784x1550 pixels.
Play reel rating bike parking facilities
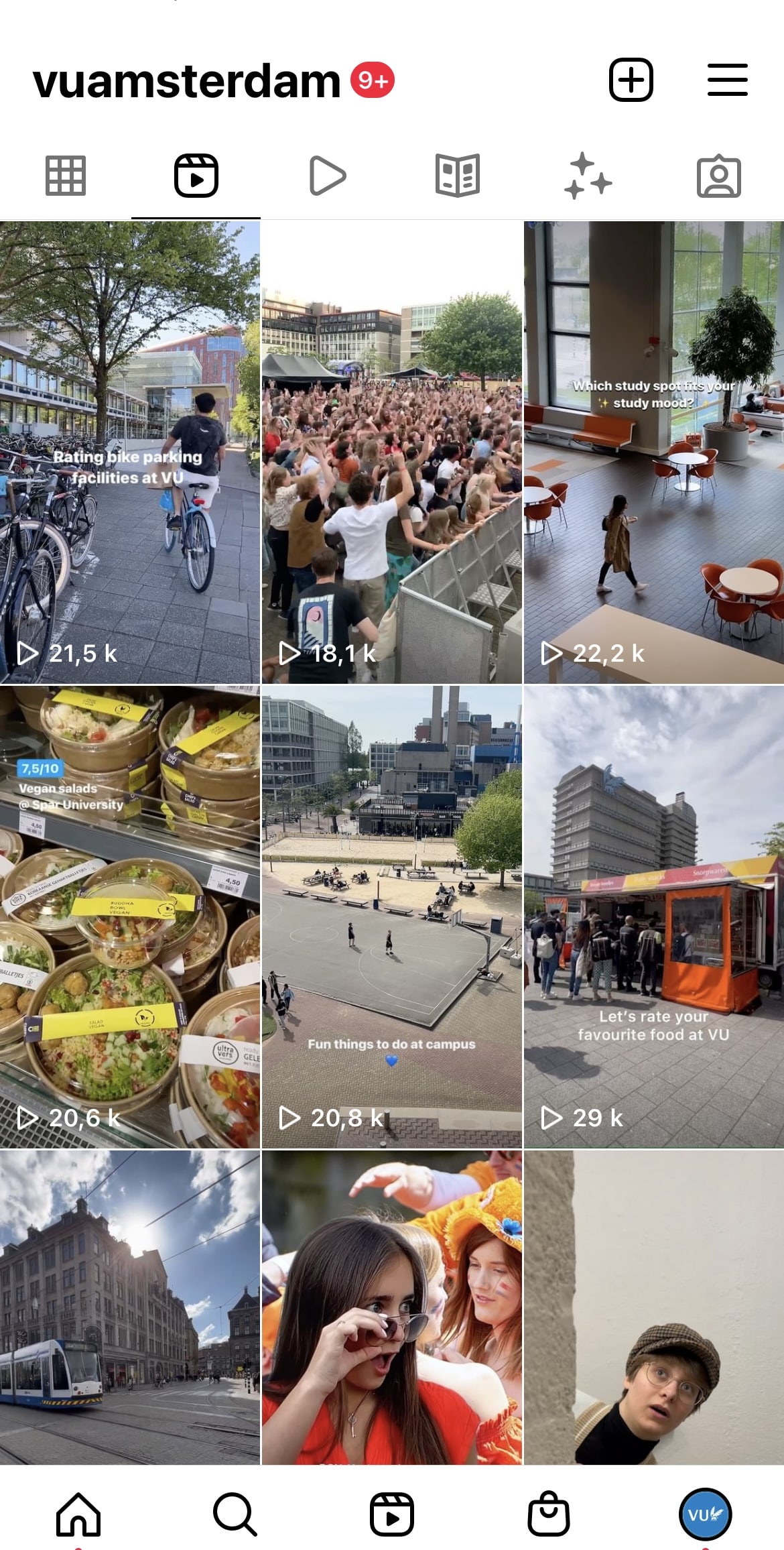pos(129,453)
